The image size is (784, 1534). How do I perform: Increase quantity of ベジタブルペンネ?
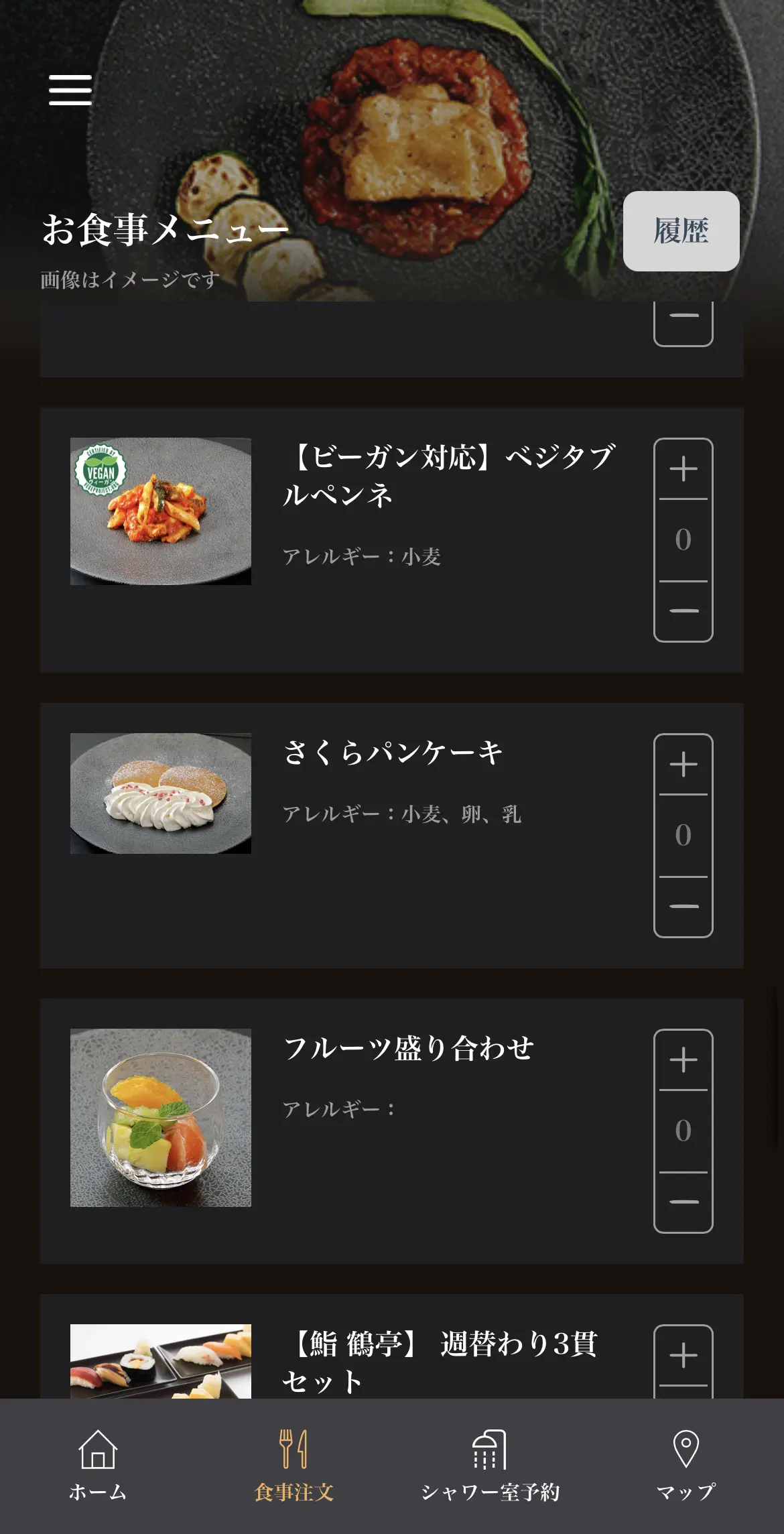click(683, 469)
